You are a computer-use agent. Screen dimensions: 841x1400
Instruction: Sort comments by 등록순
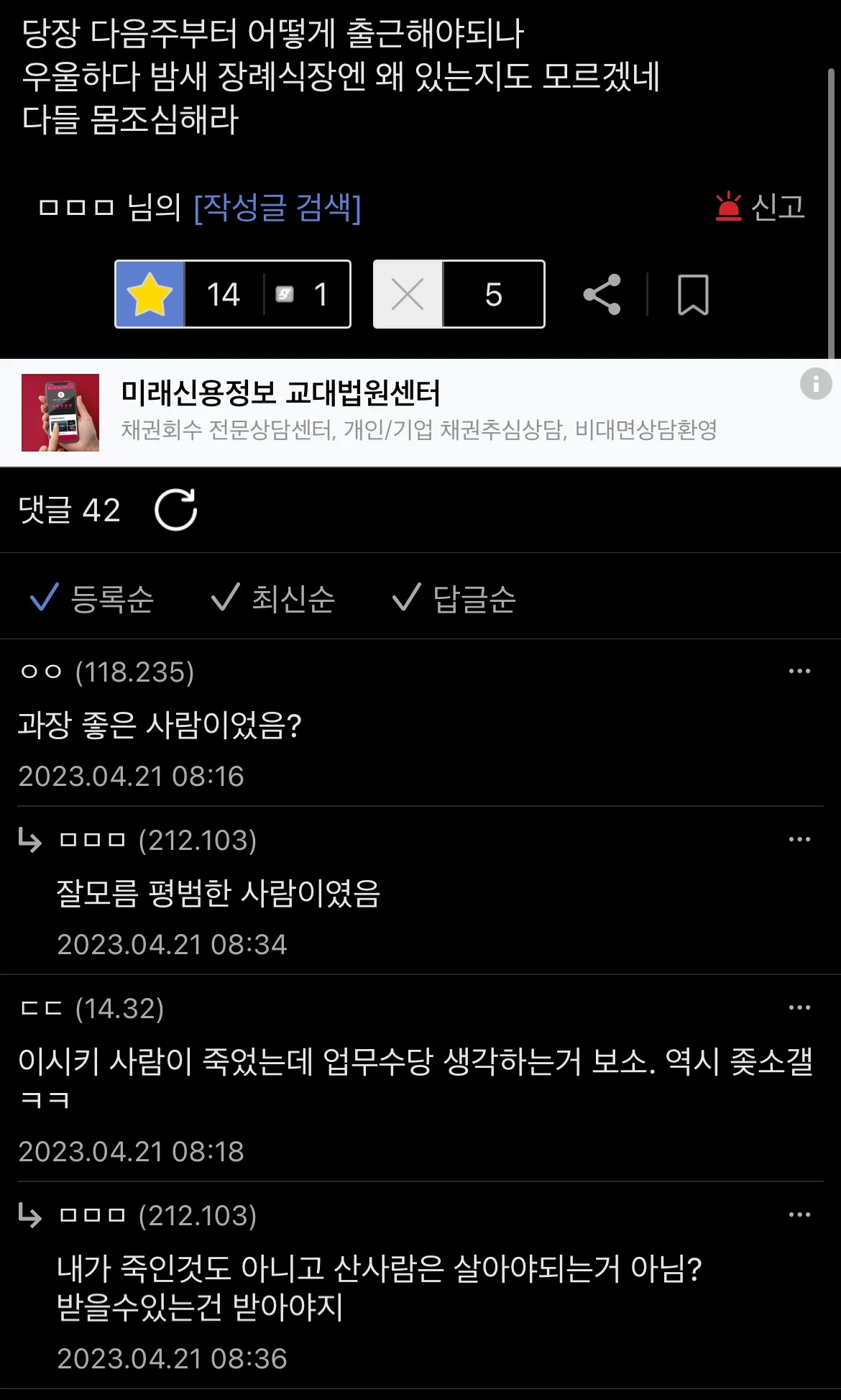(x=92, y=598)
